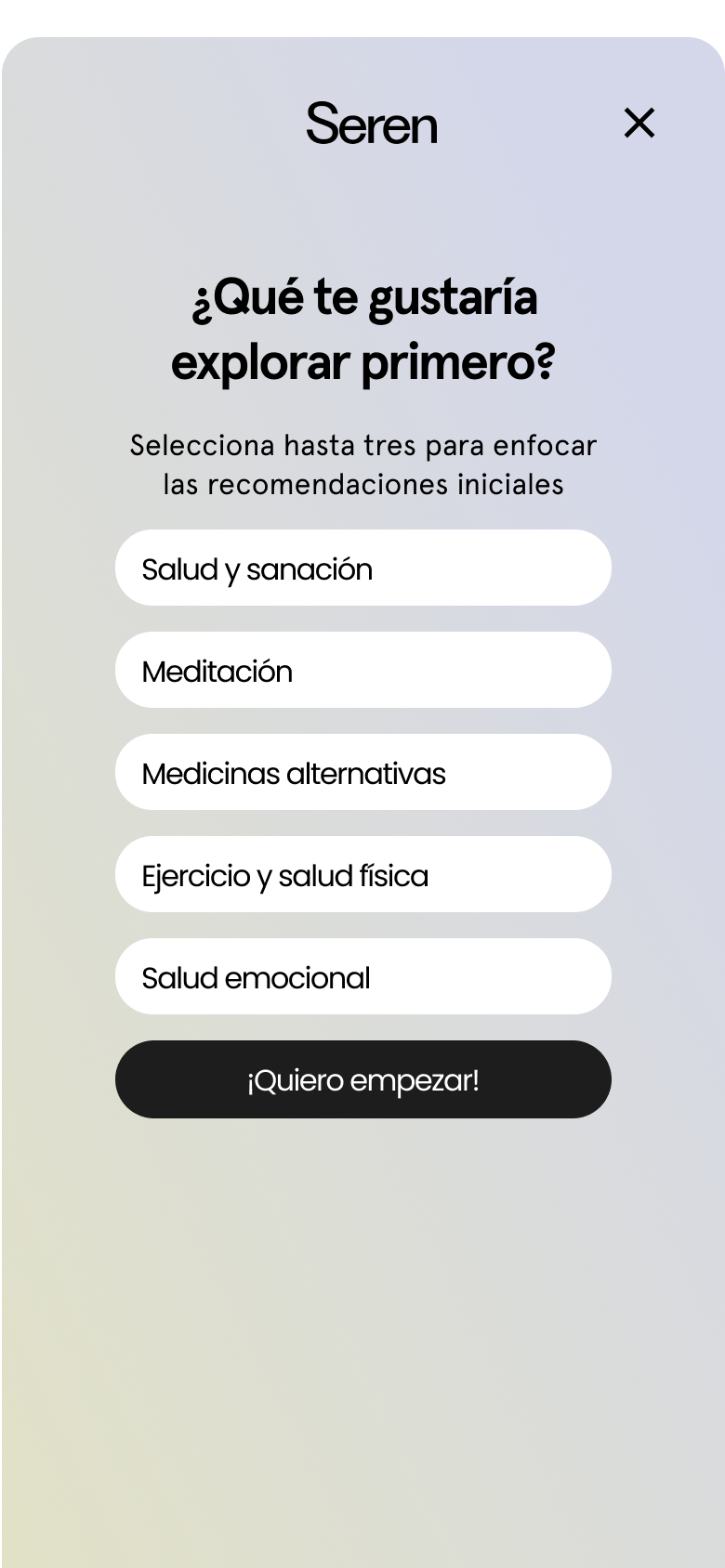Select Ejercicio y salud física
Screen dimensions: 725x1568
click(x=362, y=874)
